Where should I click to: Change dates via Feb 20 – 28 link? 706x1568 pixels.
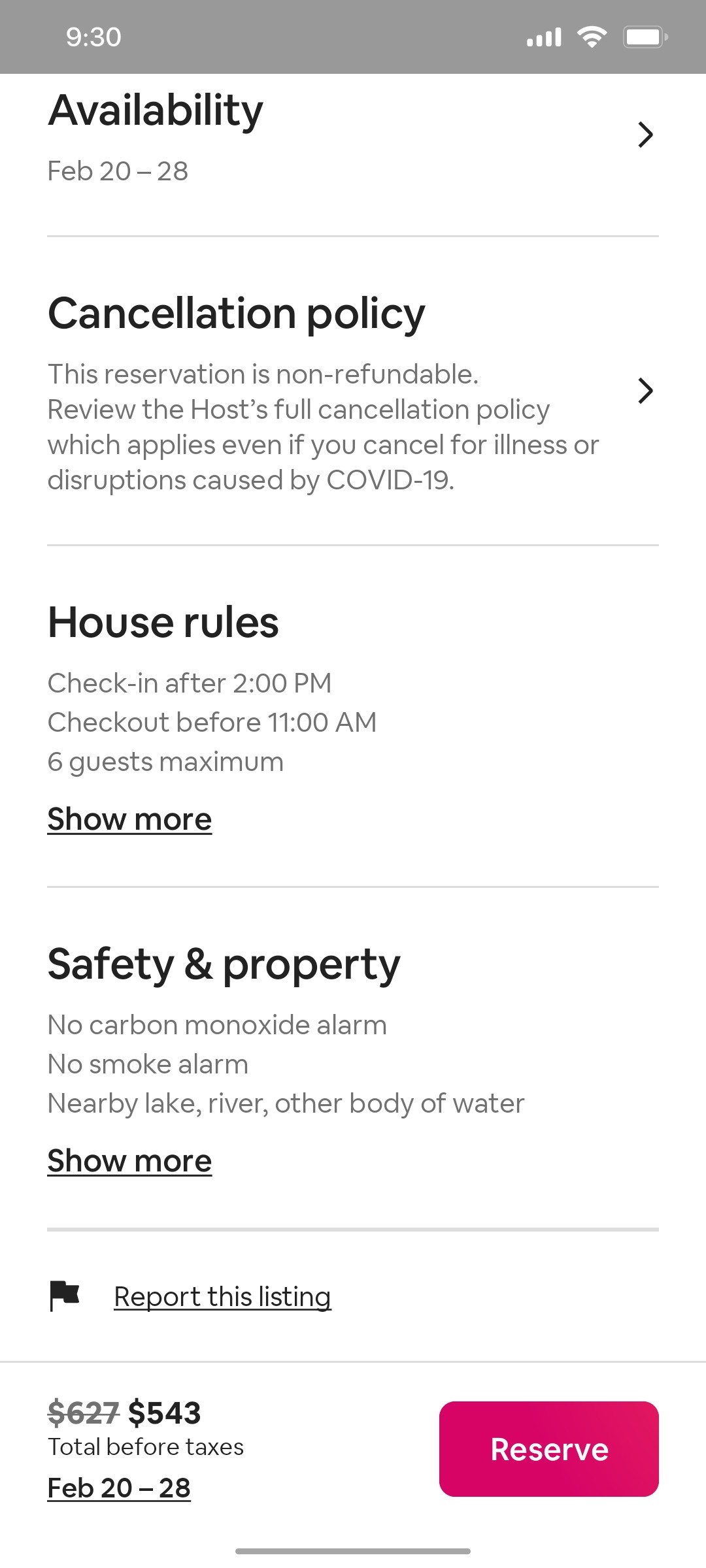118,1488
